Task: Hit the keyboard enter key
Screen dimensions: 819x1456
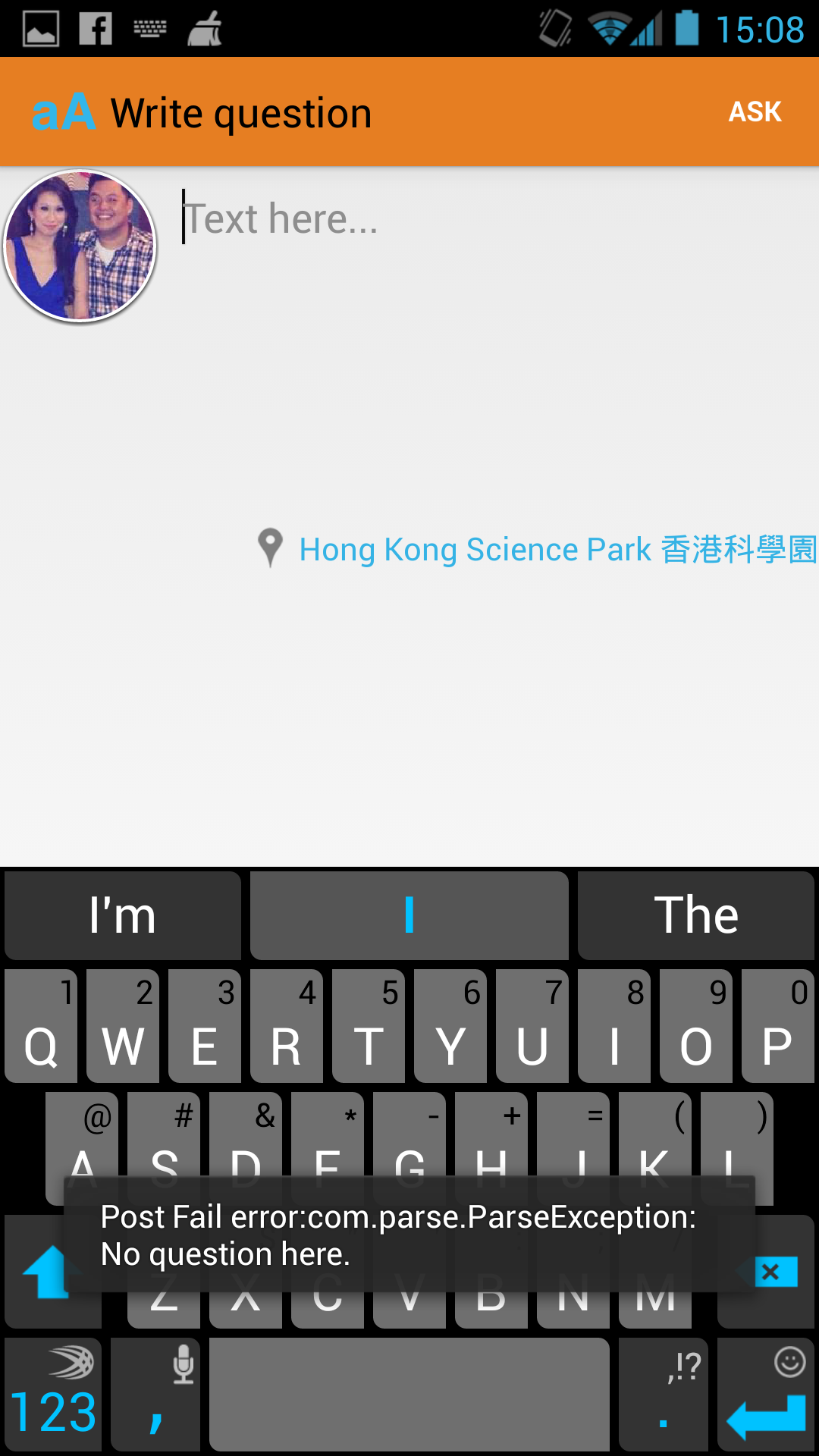Action: 766,1395
